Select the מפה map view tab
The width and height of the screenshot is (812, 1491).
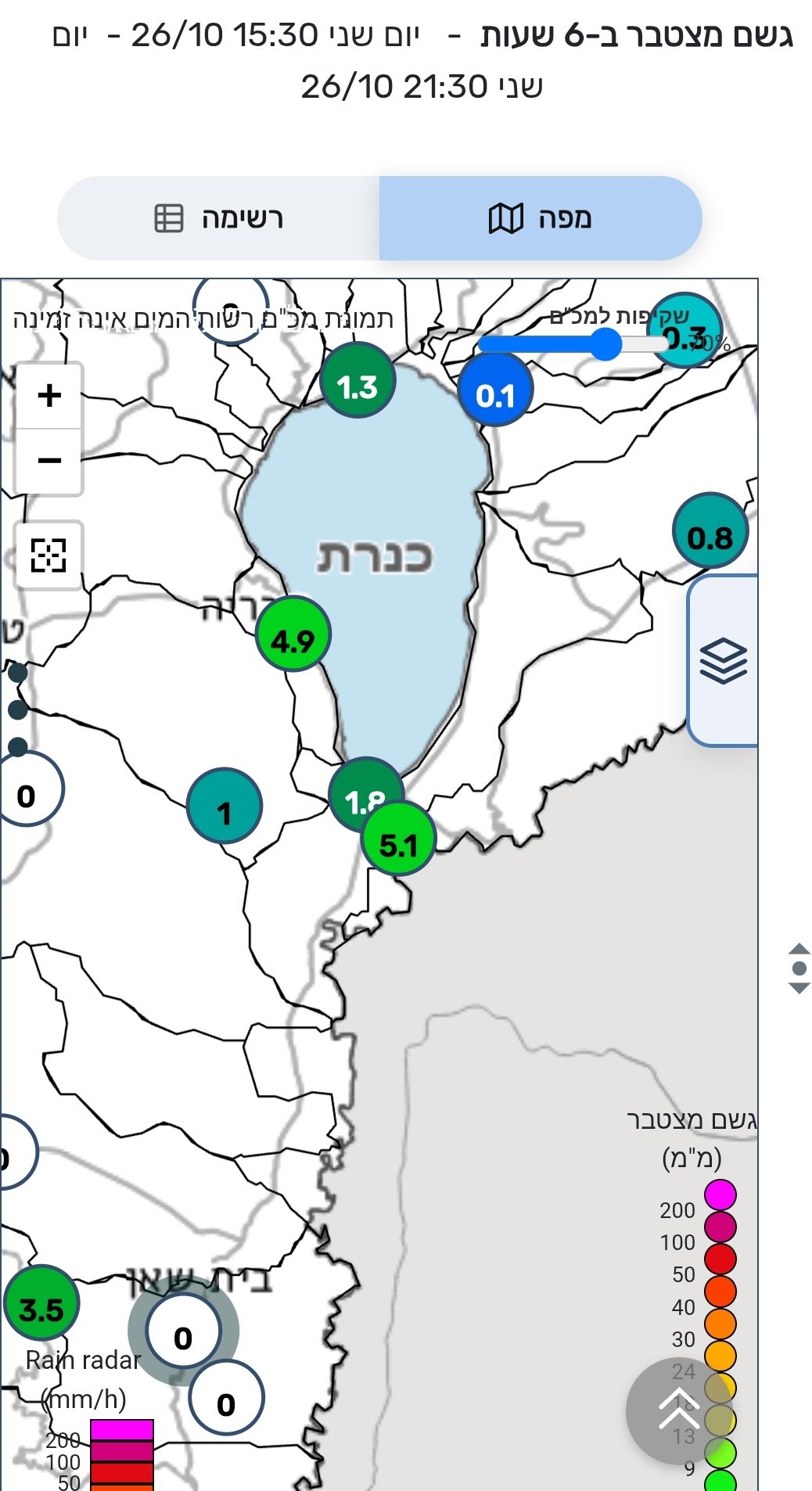(541, 218)
